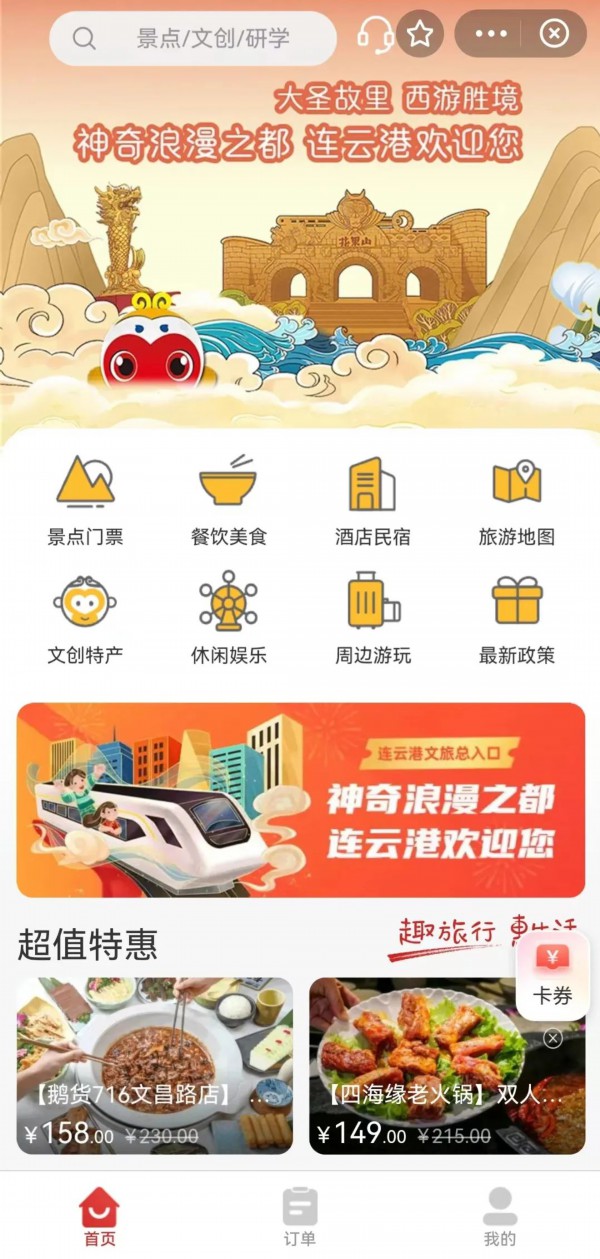Check 最新政策

pos(516,619)
